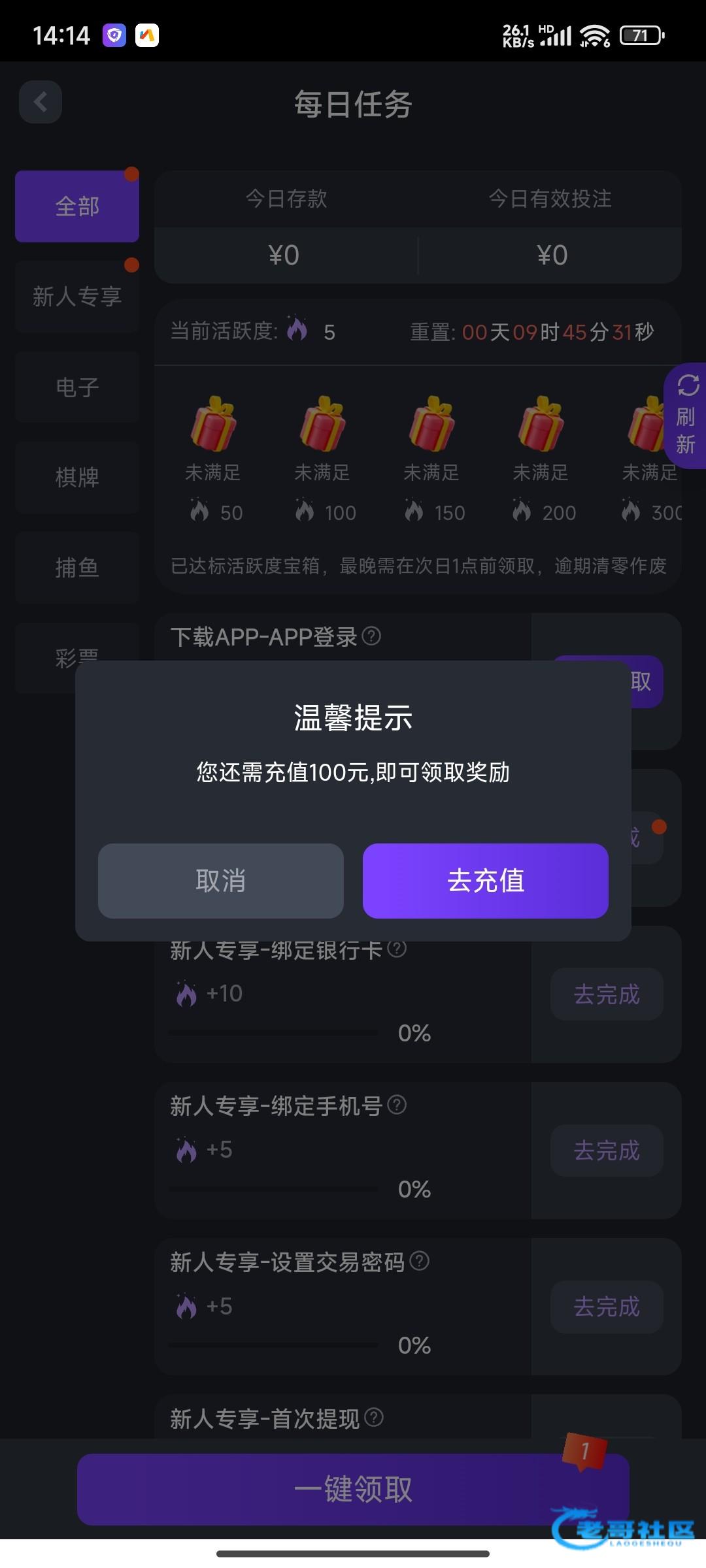The image size is (706, 1568).
Task: Open the 棋牌 category
Action: 77,478
